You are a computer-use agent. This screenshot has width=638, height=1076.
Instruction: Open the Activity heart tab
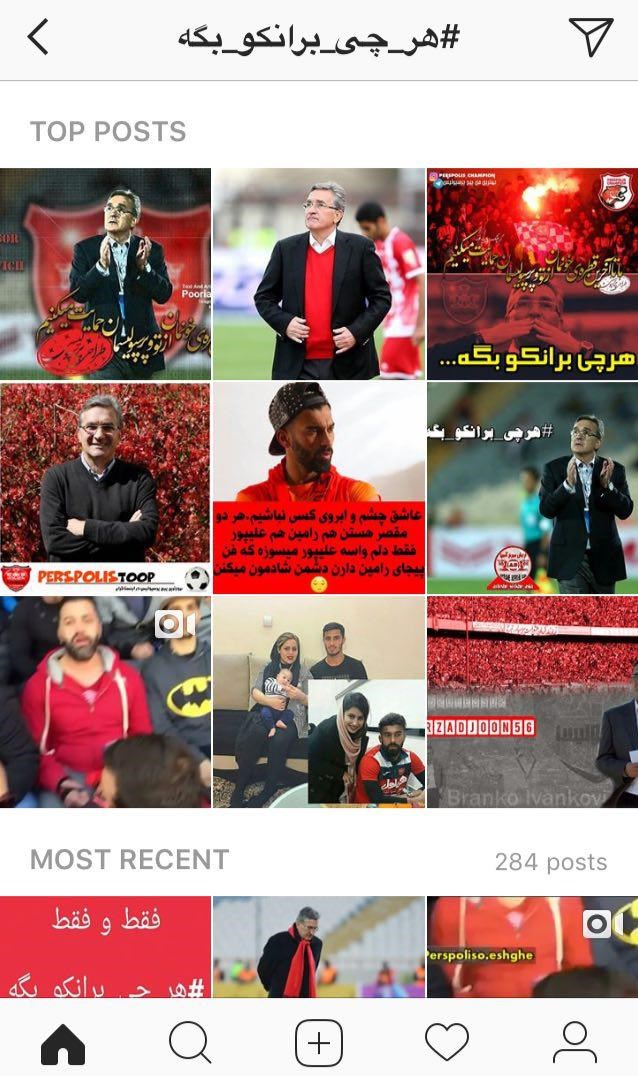pyautogui.click(x=447, y=1042)
